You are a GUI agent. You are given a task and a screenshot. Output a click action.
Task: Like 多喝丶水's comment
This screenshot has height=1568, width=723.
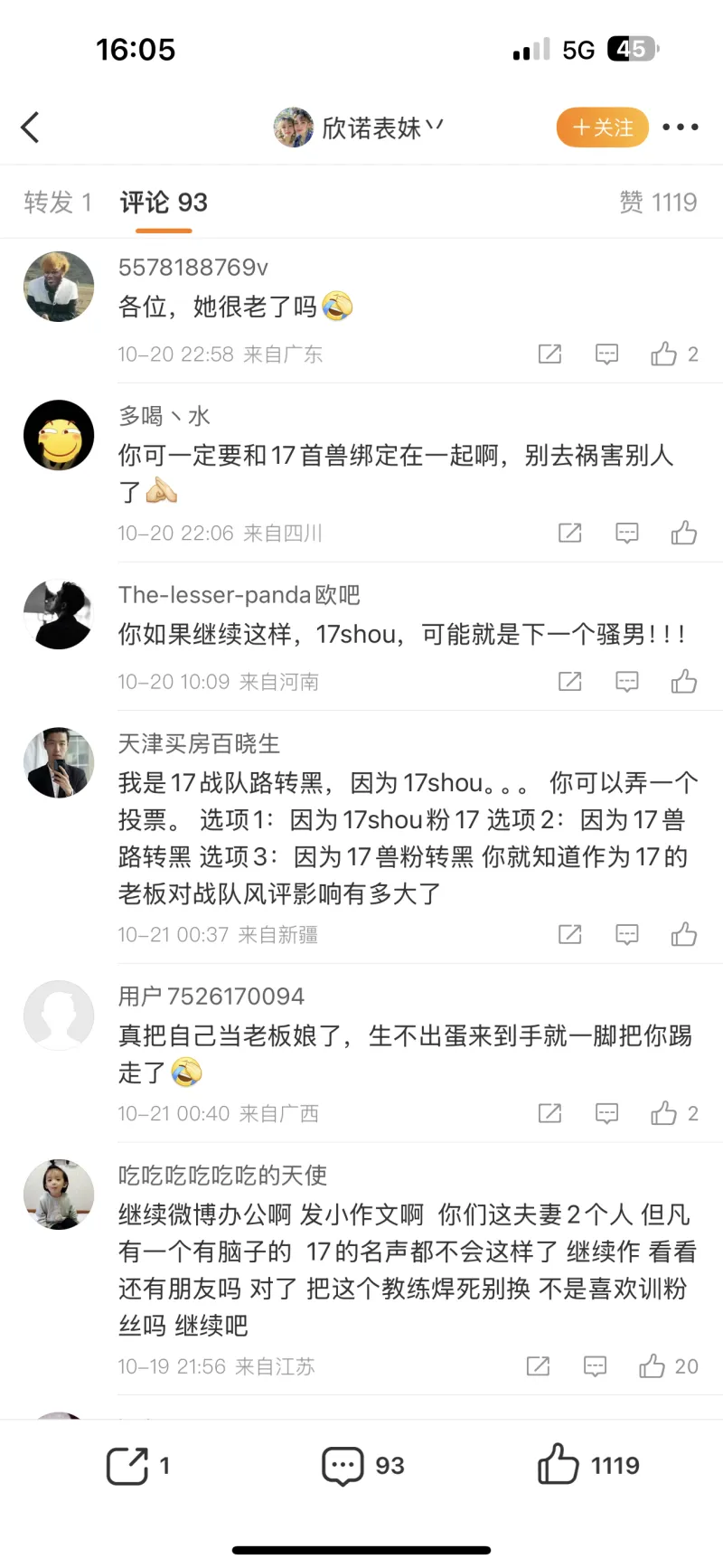684,534
